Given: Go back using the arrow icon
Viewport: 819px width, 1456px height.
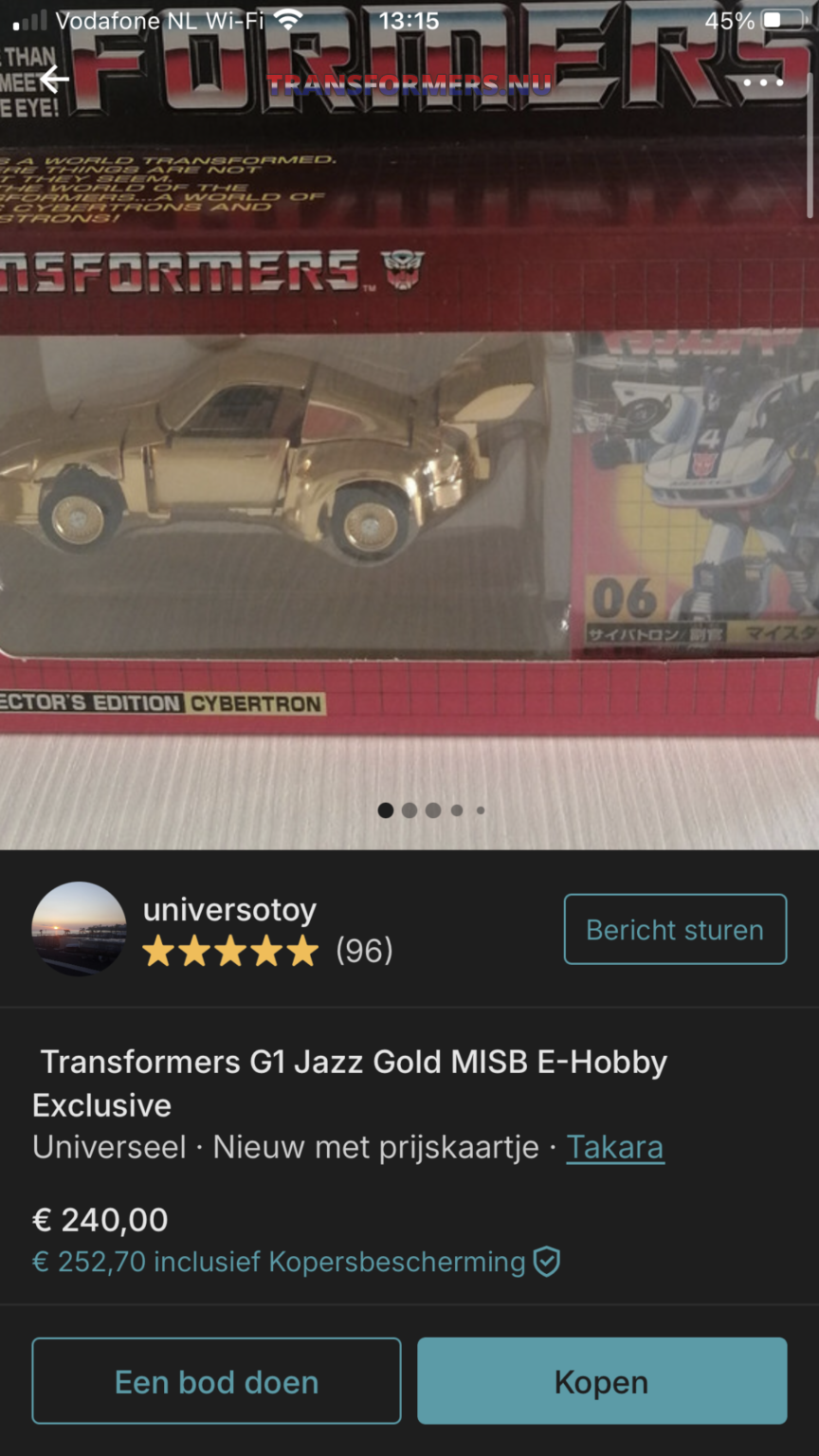Looking at the screenshot, I should pyautogui.click(x=53, y=80).
